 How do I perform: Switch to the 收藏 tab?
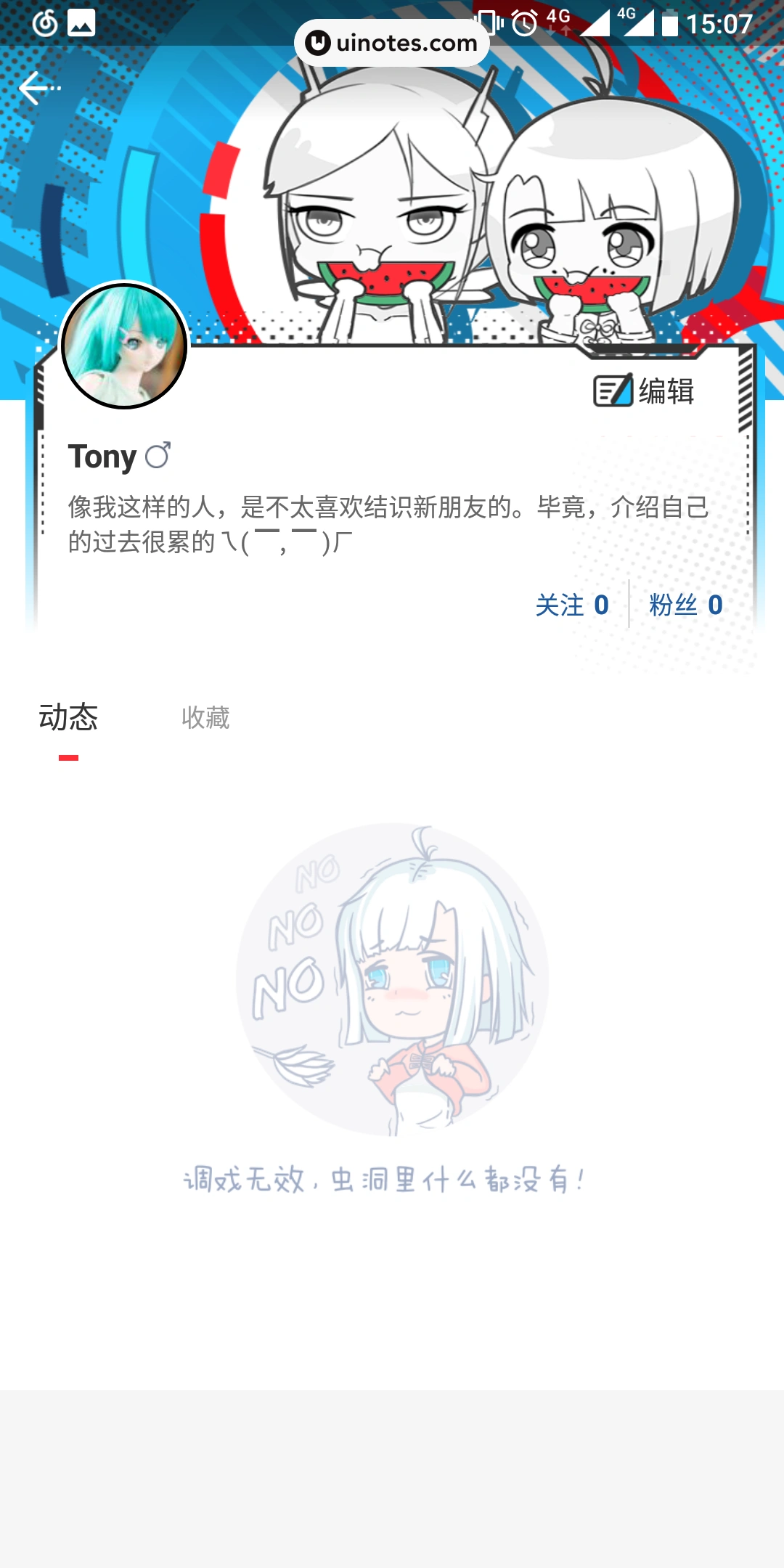[x=205, y=718]
